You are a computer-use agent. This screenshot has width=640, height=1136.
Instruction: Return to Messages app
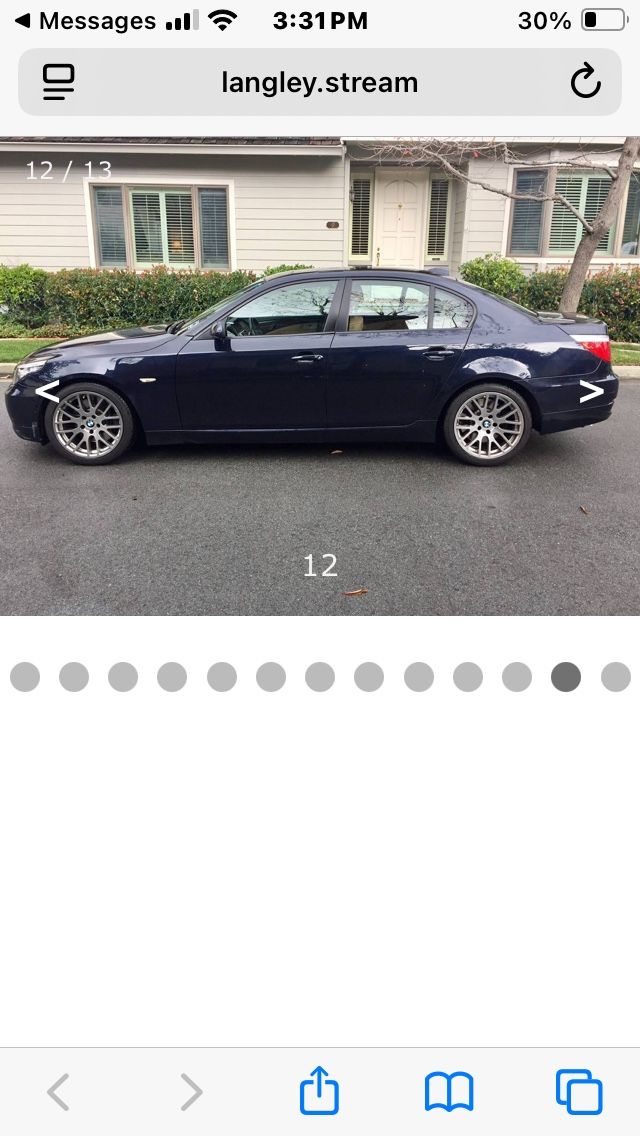tap(85, 20)
